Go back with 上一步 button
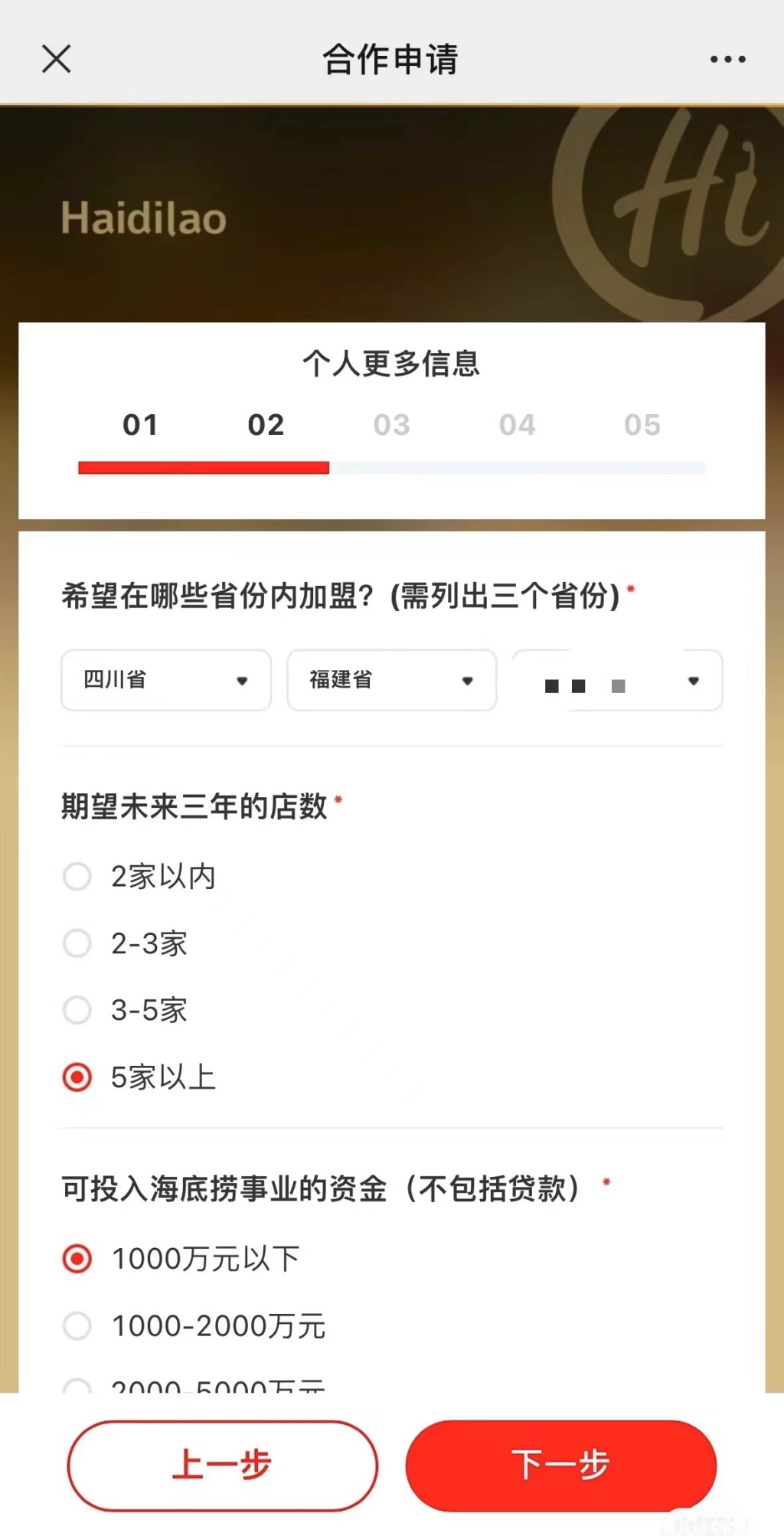This screenshot has width=784, height=1536. [223, 1466]
